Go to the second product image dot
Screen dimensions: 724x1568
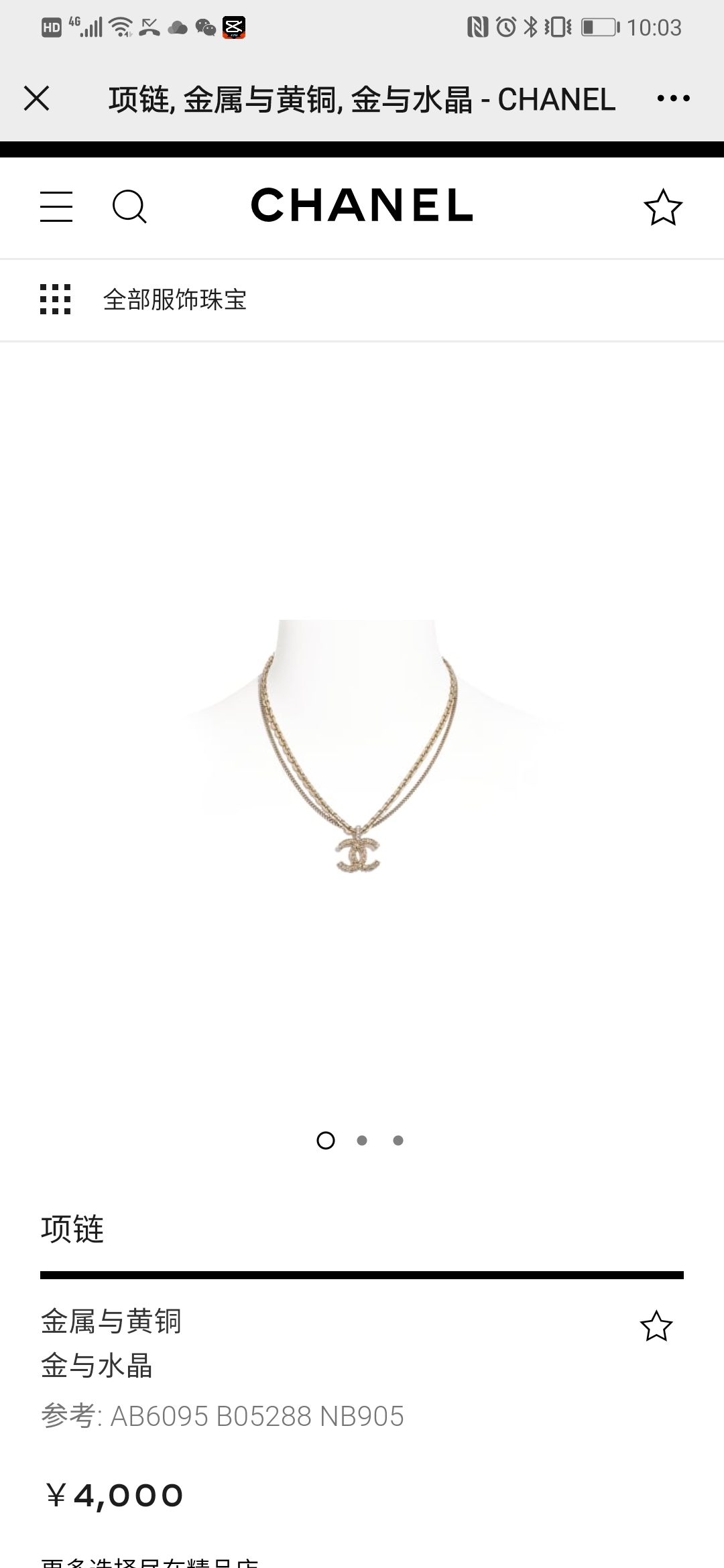[362, 1140]
